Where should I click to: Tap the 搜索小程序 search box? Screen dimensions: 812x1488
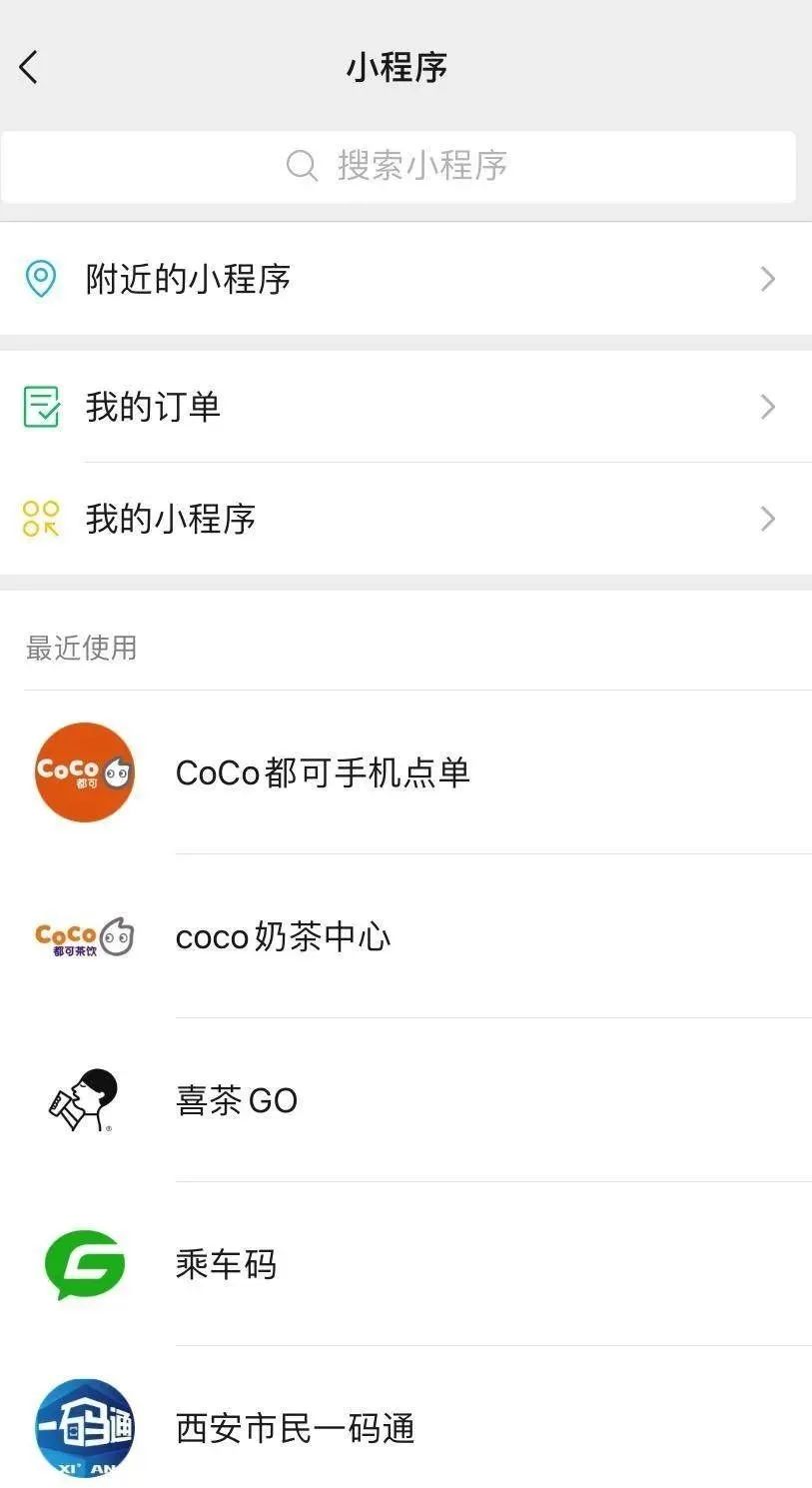pos(398,166)
